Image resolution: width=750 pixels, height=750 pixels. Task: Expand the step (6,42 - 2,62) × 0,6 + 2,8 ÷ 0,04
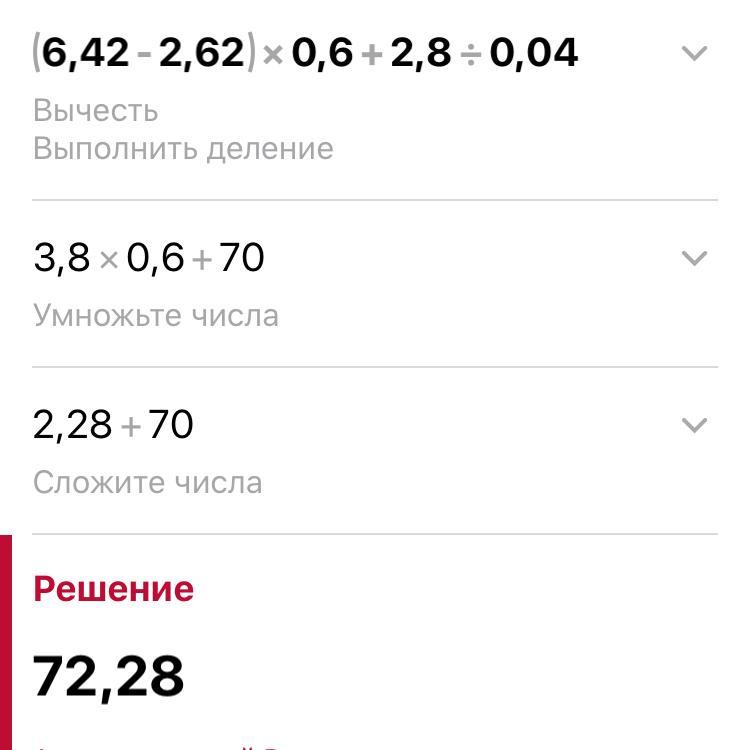694,53
